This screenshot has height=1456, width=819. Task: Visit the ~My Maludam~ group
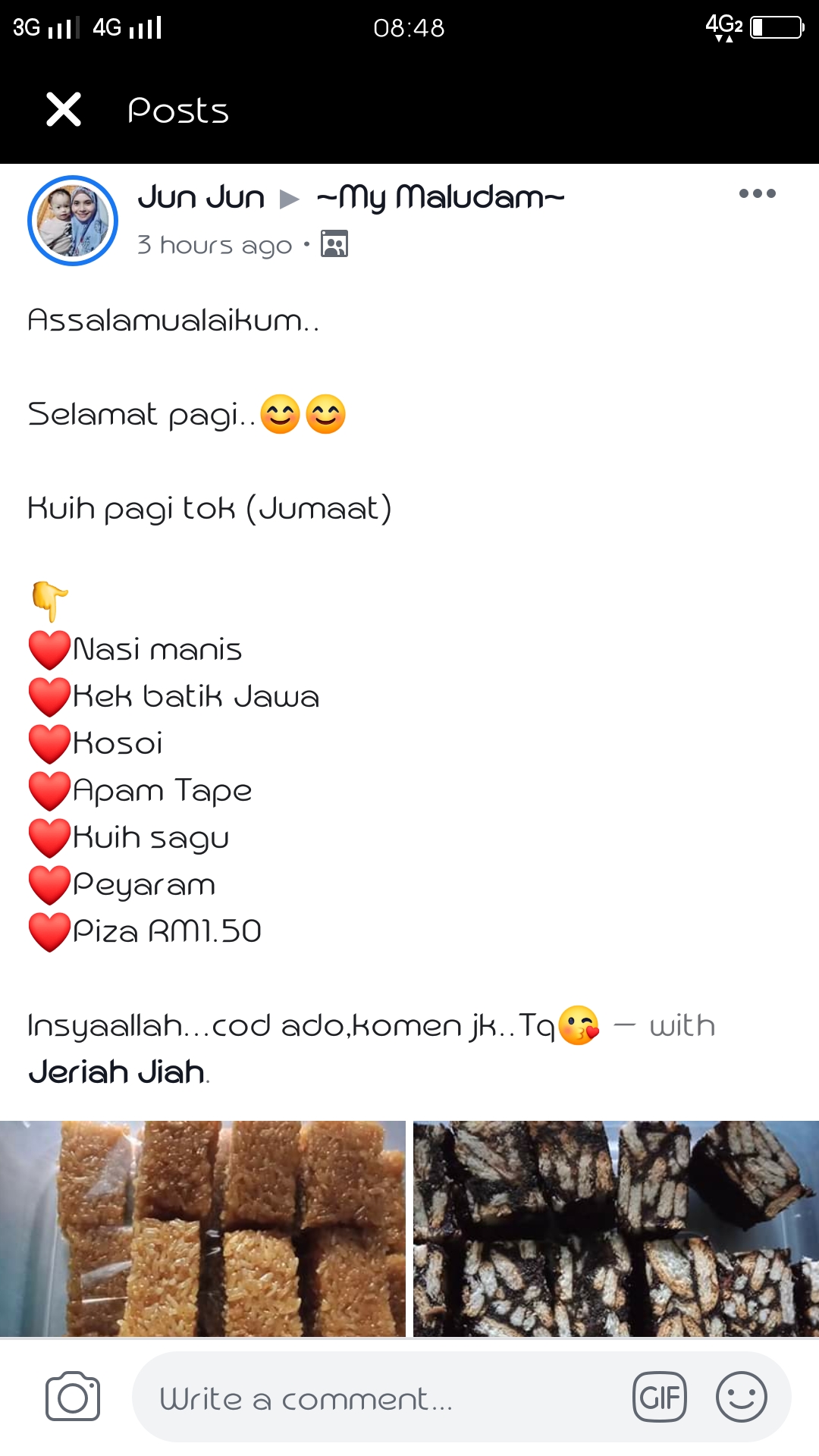coord(441,198)
